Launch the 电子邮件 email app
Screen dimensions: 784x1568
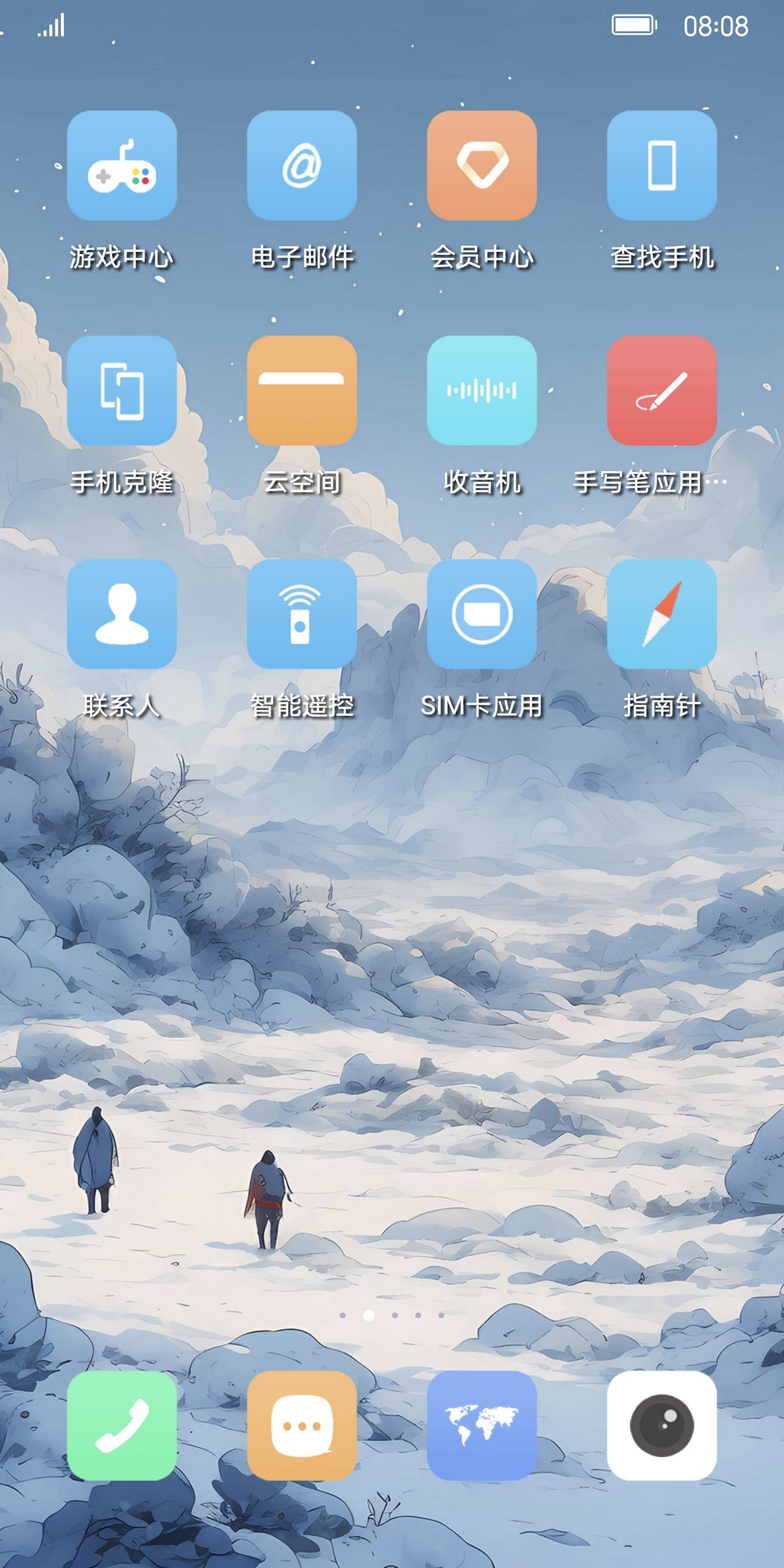click(x=302, y=166)
